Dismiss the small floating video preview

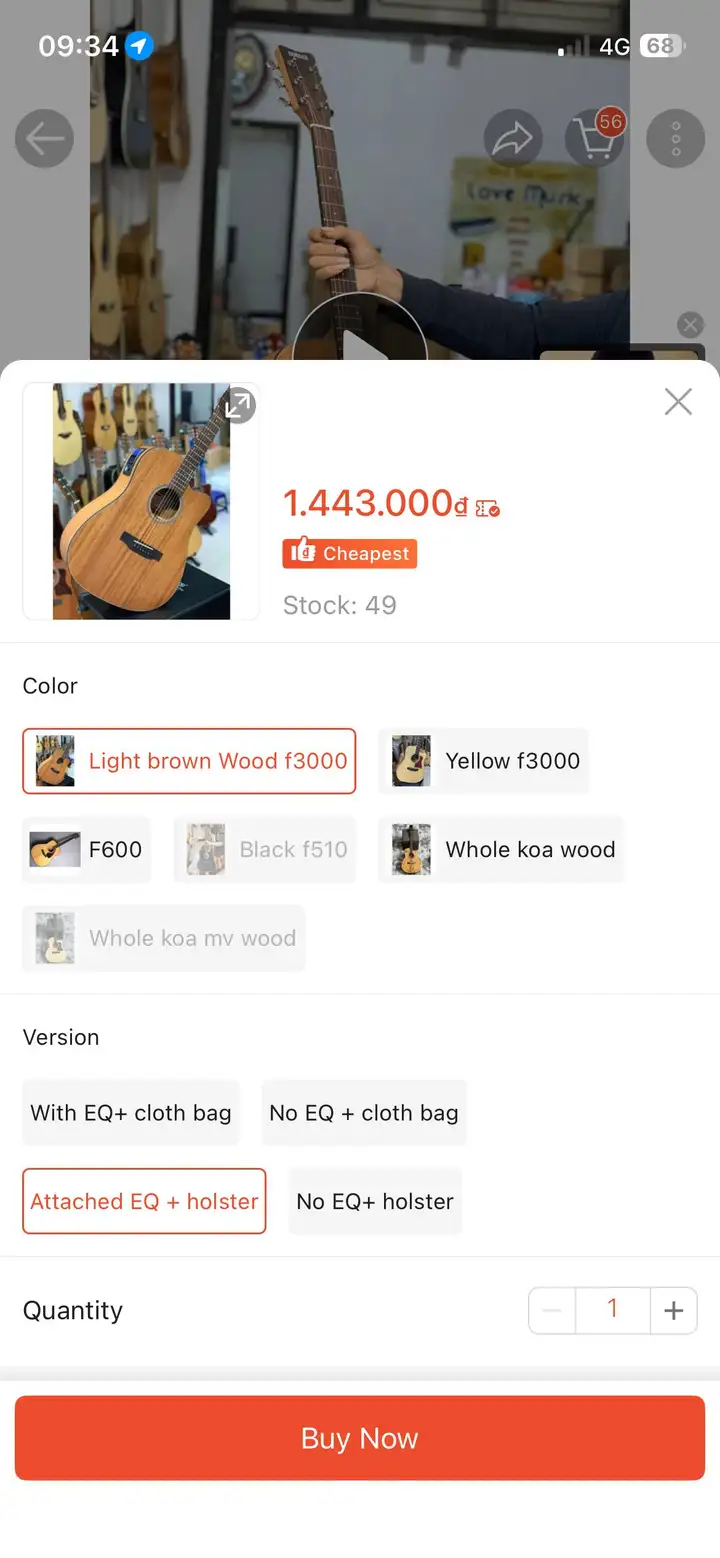(x=690, y=324)
